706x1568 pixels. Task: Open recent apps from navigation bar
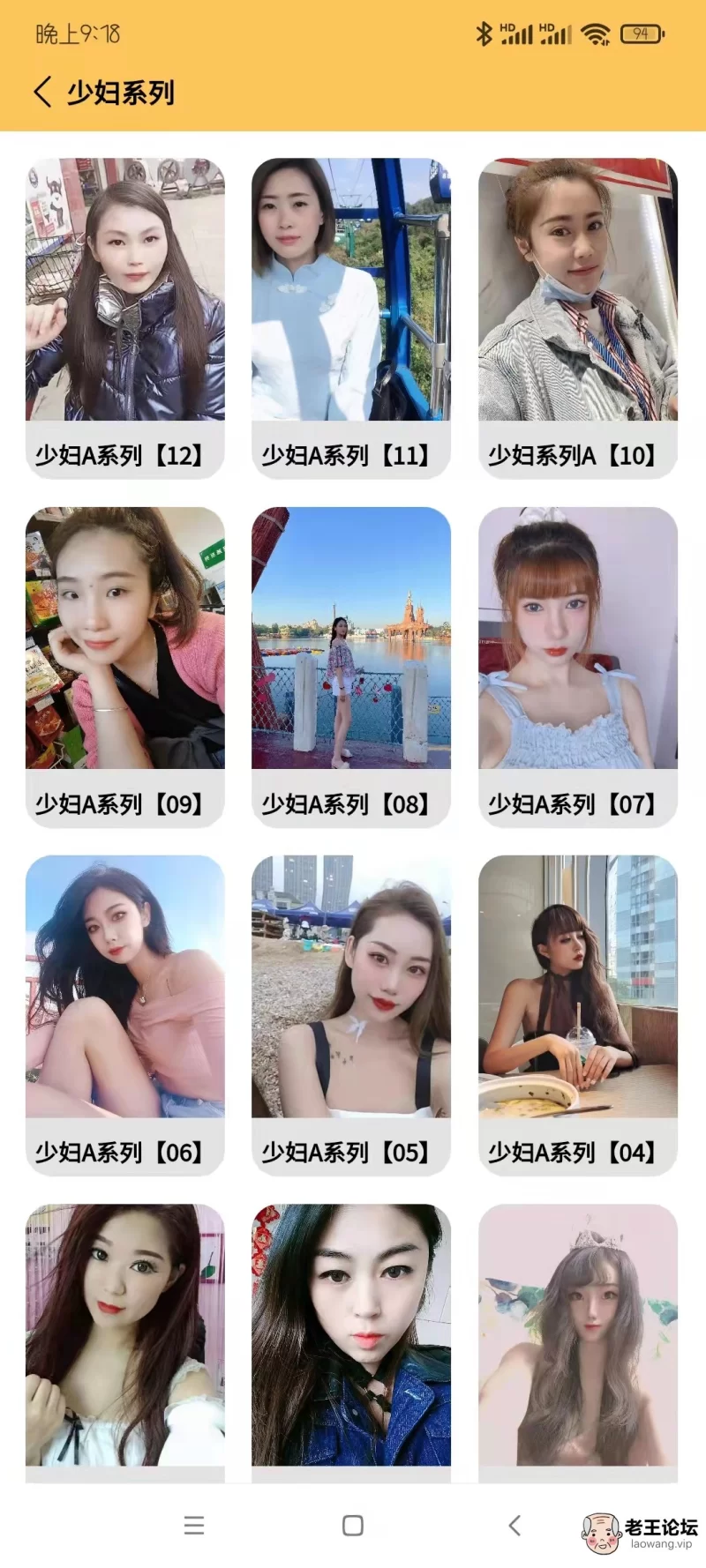click(x=194, y=1526)
